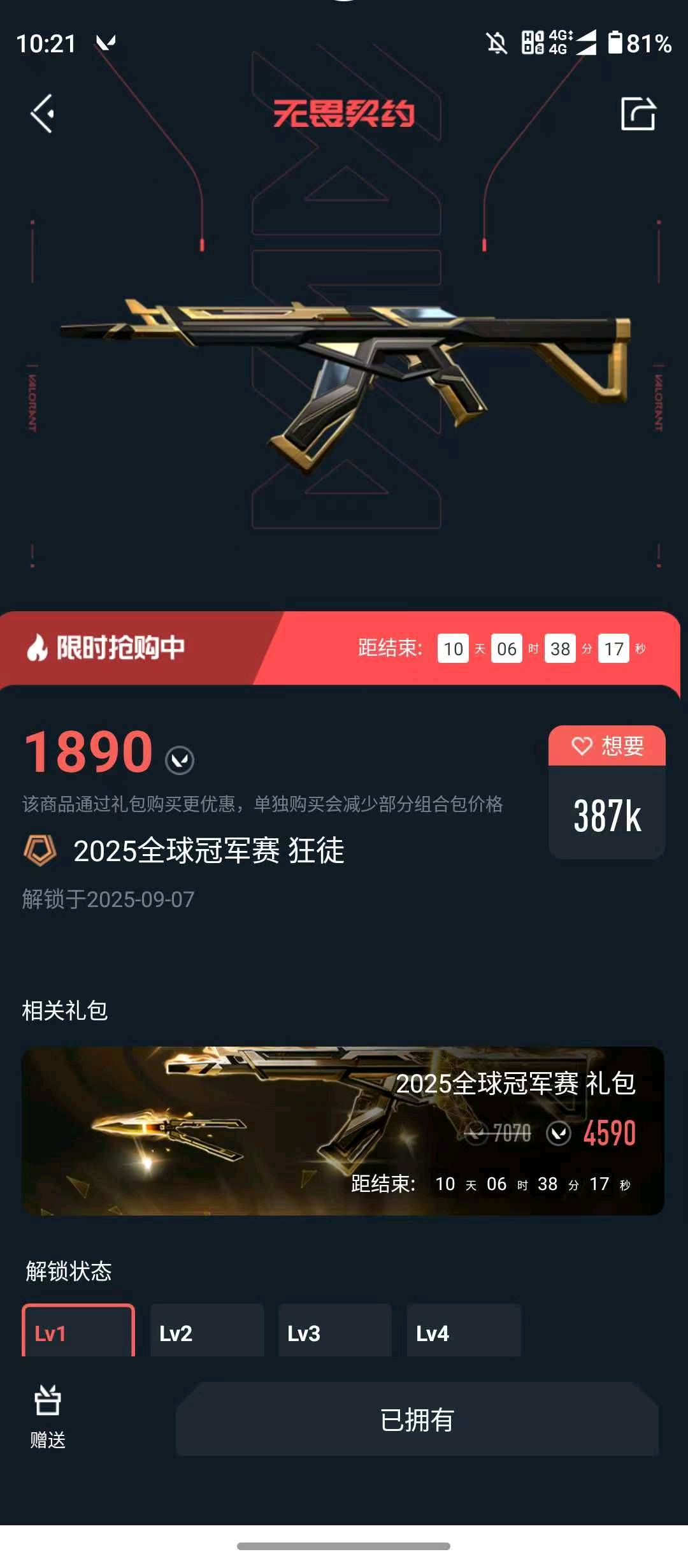688x1568 pixels.
Task: Tap the 赠送 gift button
Action: tap(48, 1418)
